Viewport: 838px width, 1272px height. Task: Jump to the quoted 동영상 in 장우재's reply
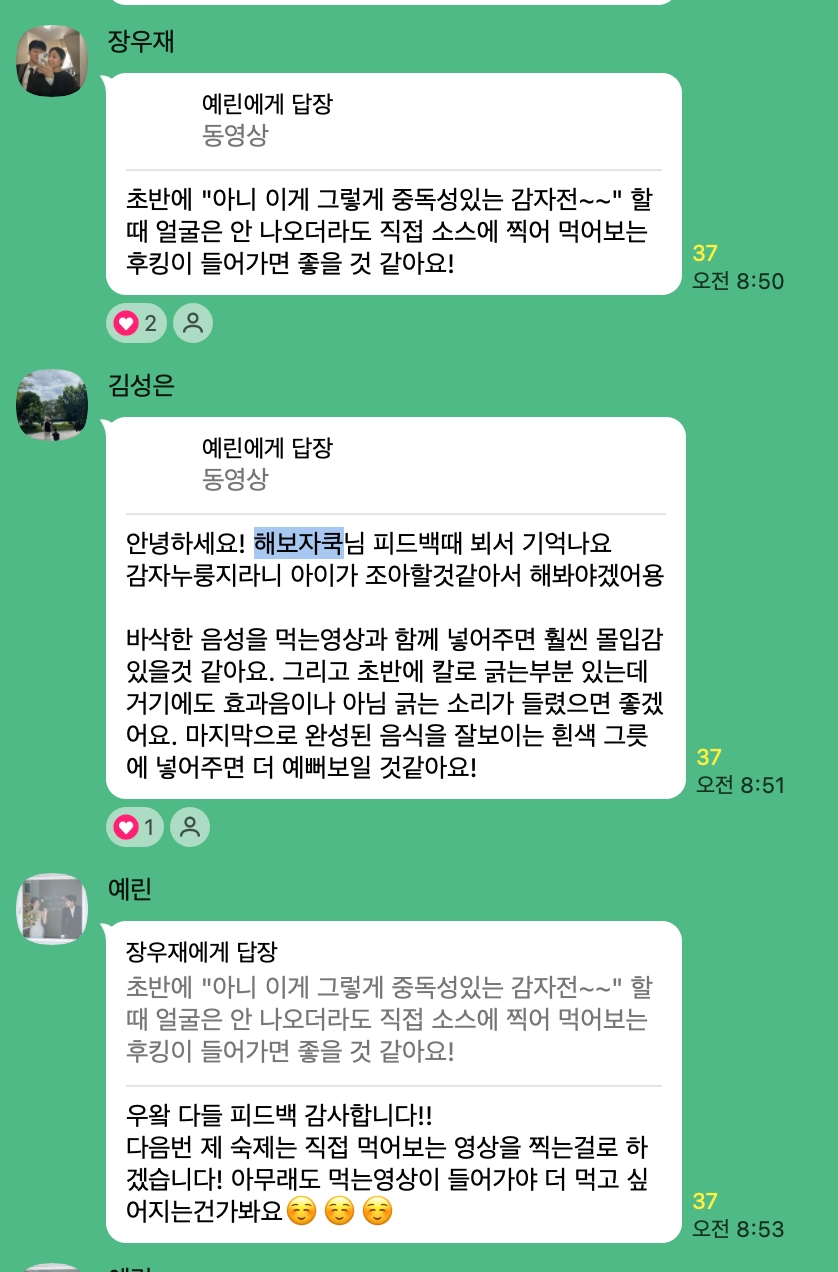(267, 120)
